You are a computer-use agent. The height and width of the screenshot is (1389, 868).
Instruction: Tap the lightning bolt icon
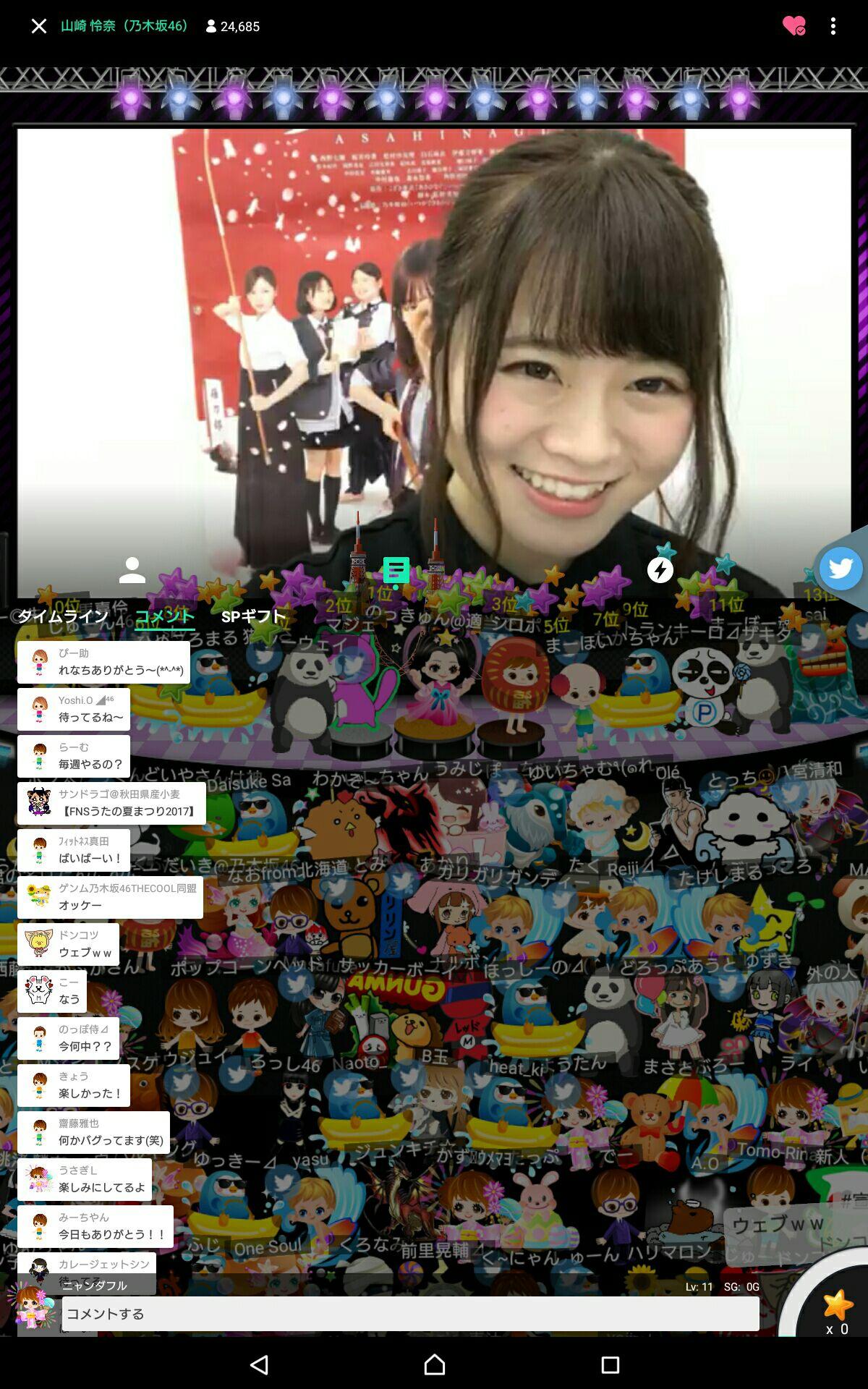(660, 570)
